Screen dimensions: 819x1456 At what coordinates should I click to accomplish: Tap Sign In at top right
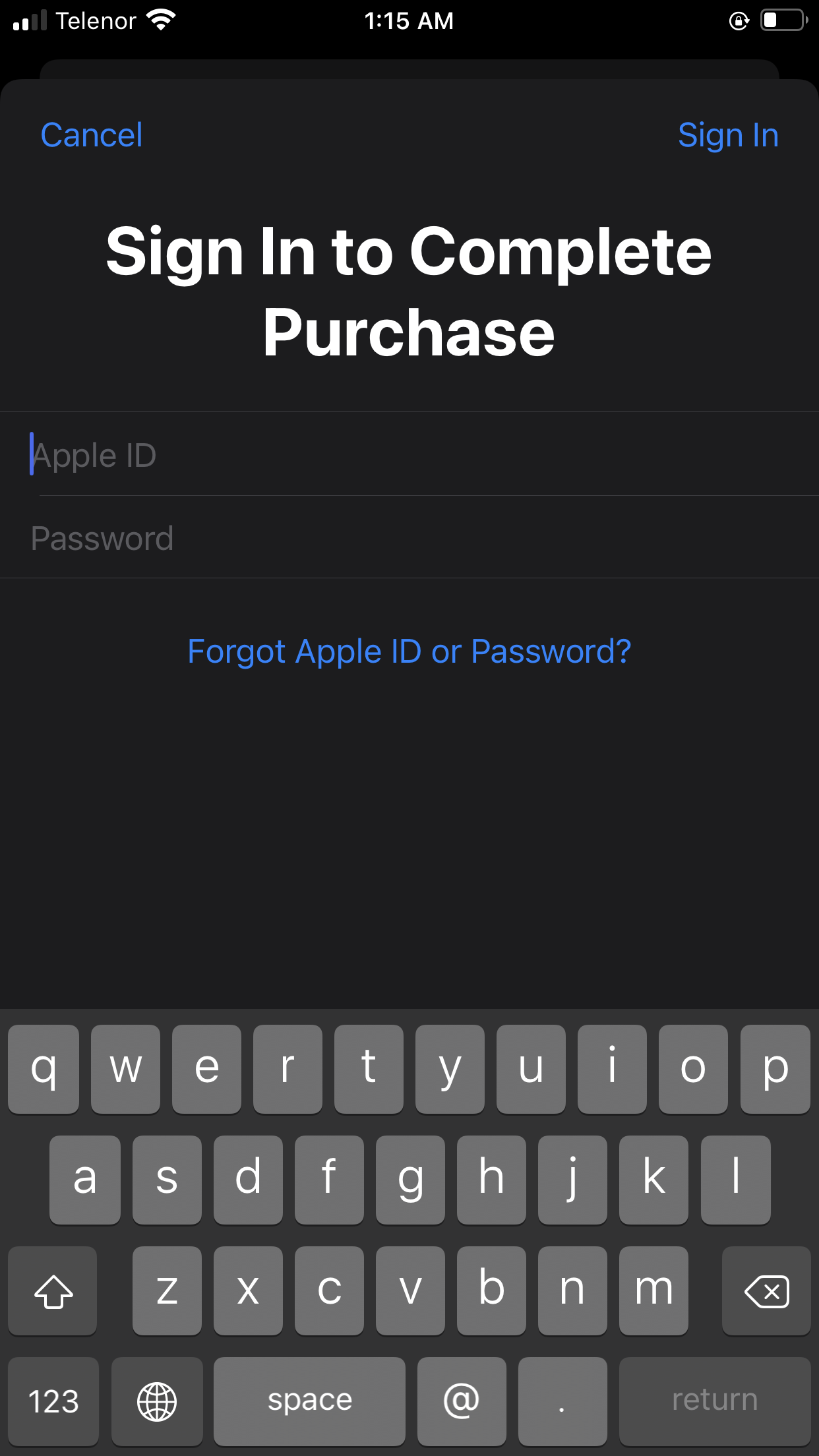pyautogui.click(x=728, y=135)
